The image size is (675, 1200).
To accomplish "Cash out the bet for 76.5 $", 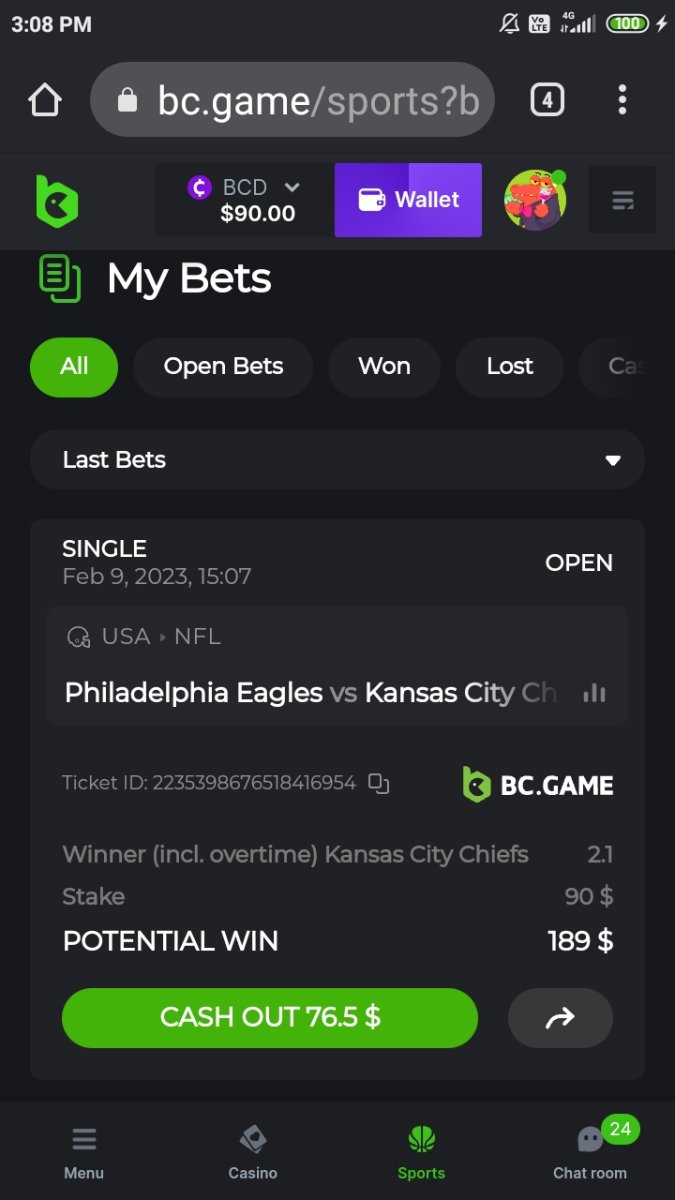I will (x=270, y=1018).
